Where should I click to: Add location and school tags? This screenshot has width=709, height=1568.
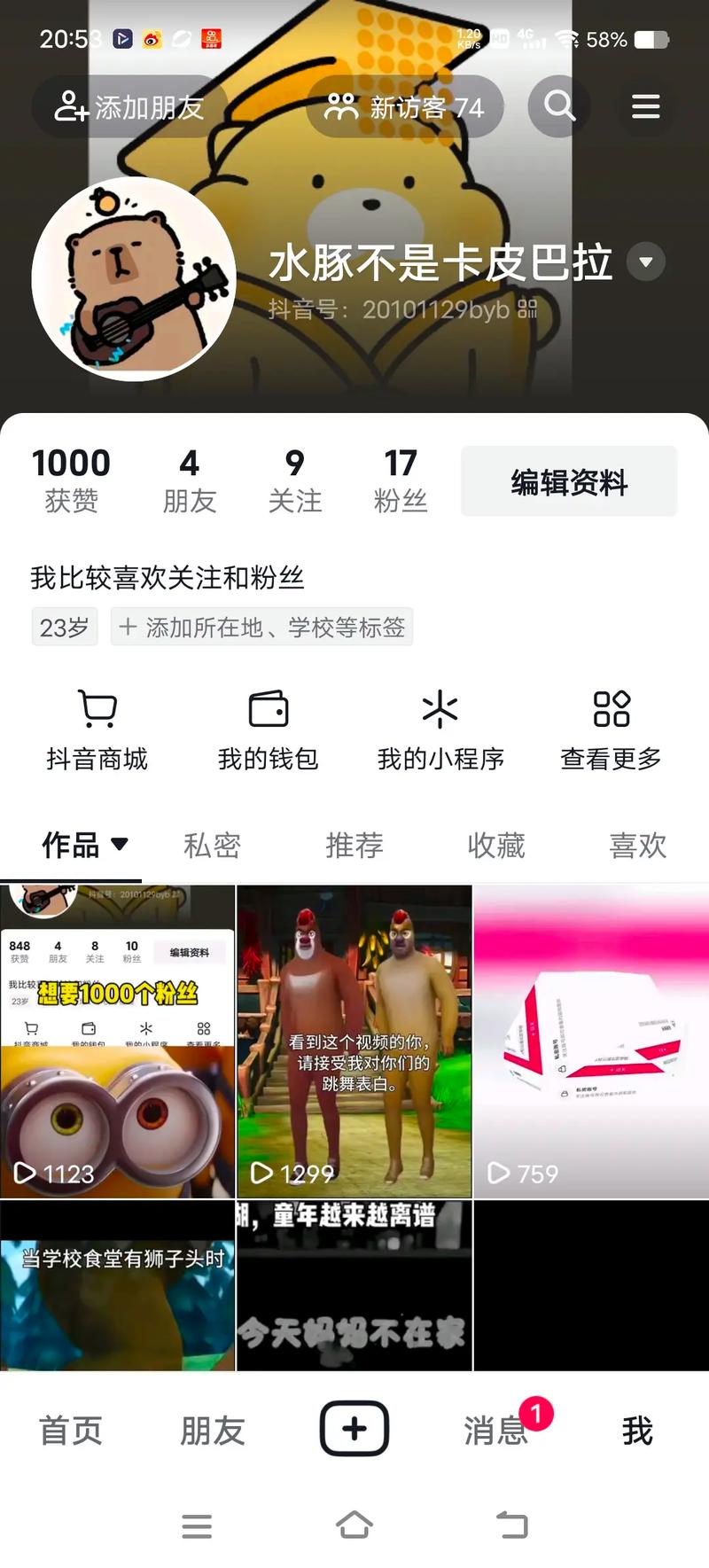(x=262, y=628)
